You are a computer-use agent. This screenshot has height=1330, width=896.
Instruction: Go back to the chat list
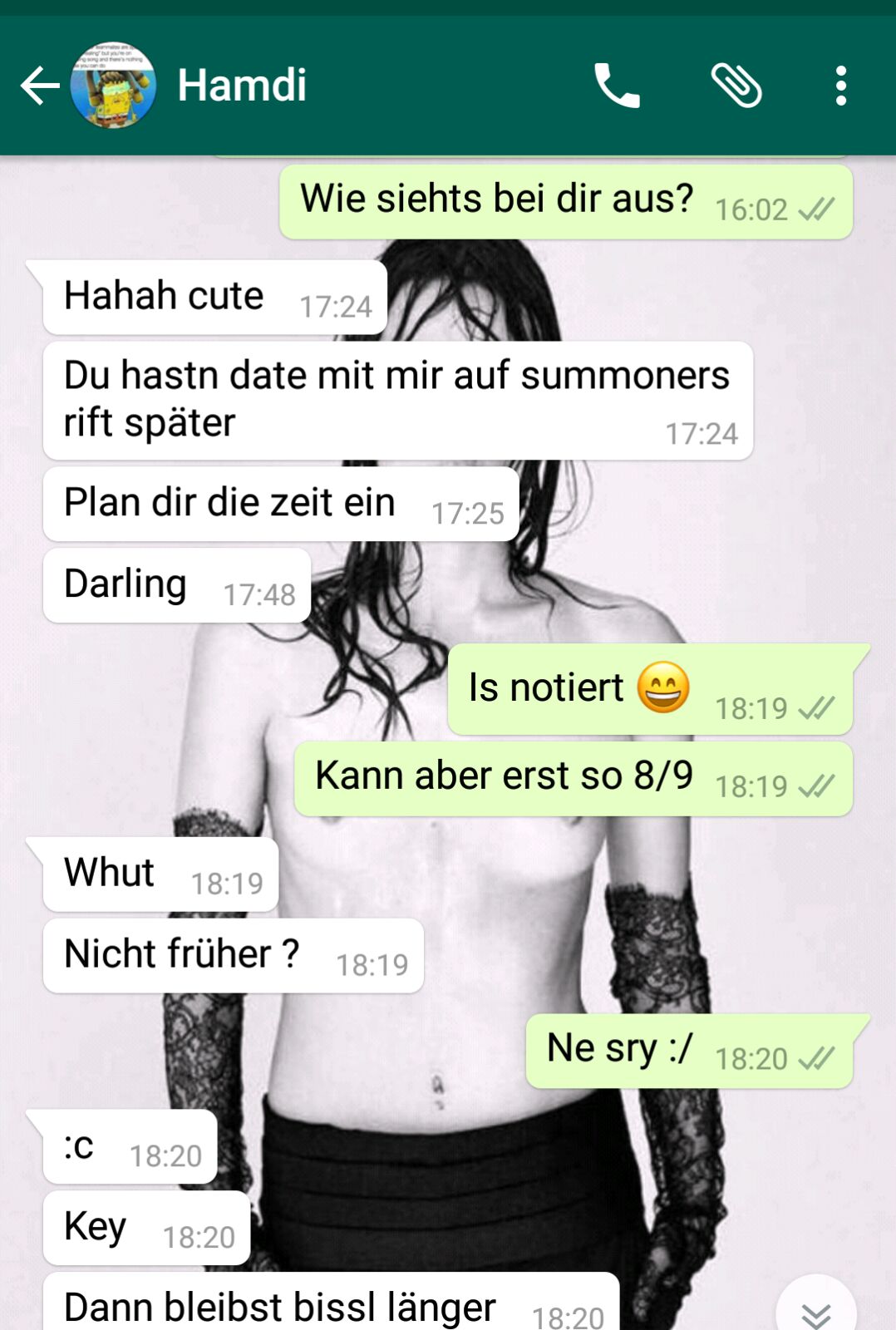tap(39, 86)
